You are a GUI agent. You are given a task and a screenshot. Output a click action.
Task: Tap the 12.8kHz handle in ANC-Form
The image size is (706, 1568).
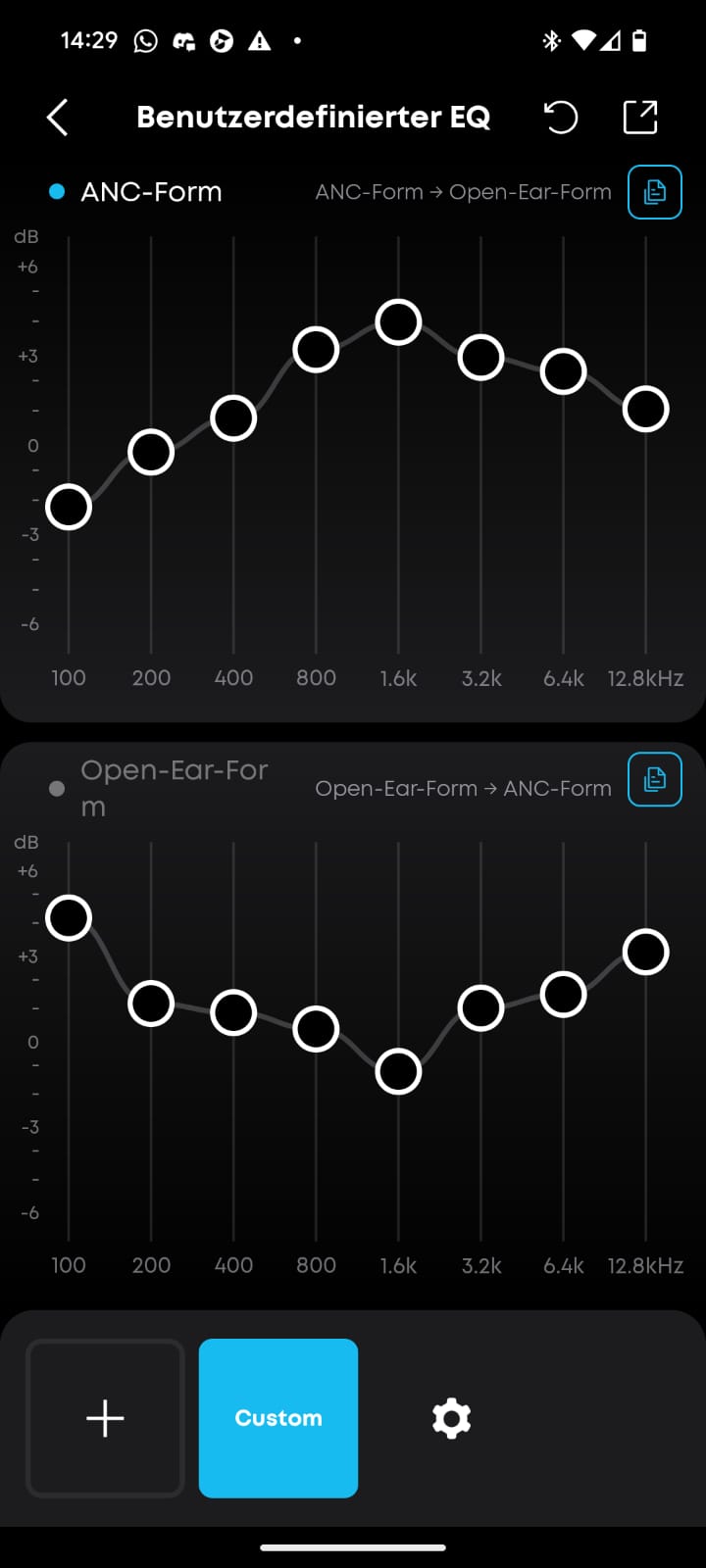pos(645,409)
